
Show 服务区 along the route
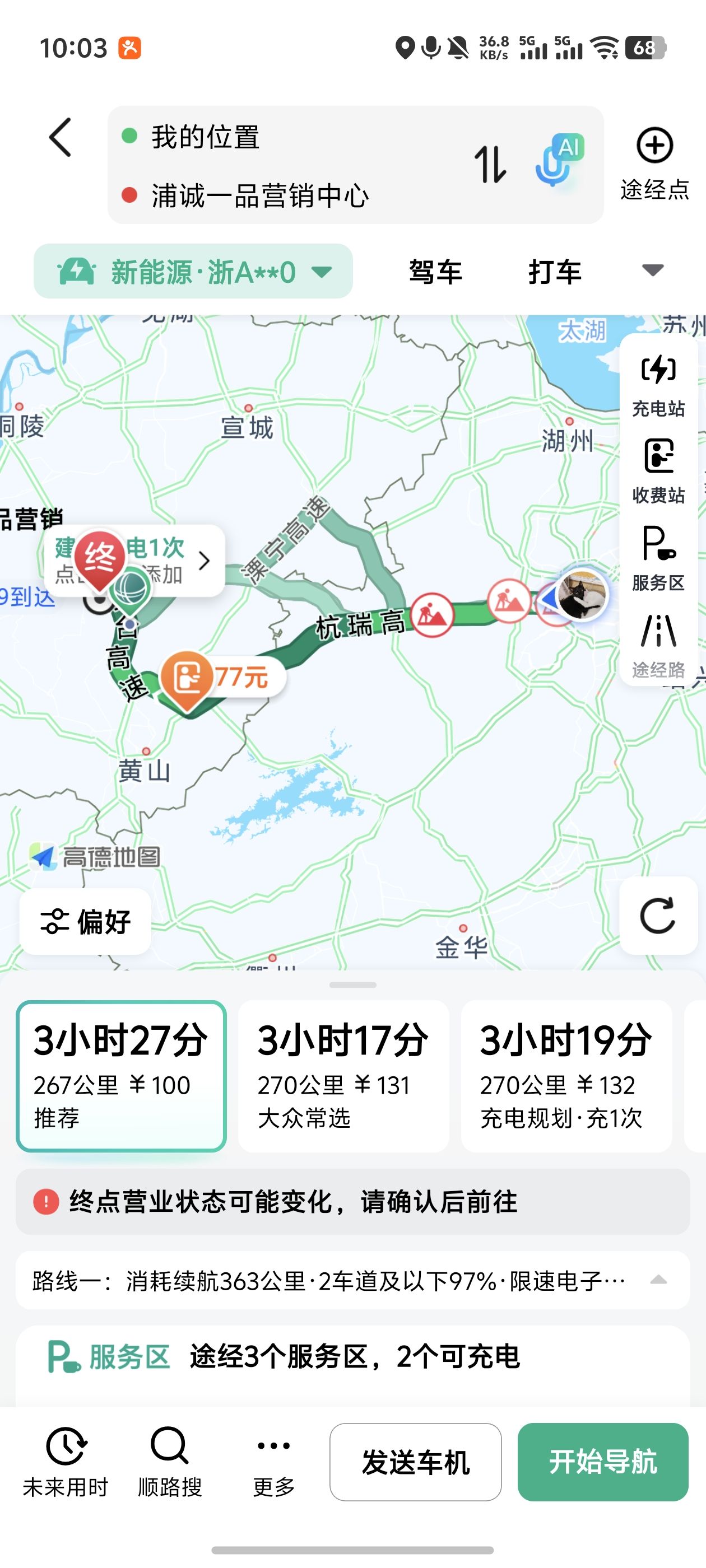point(658,558)
